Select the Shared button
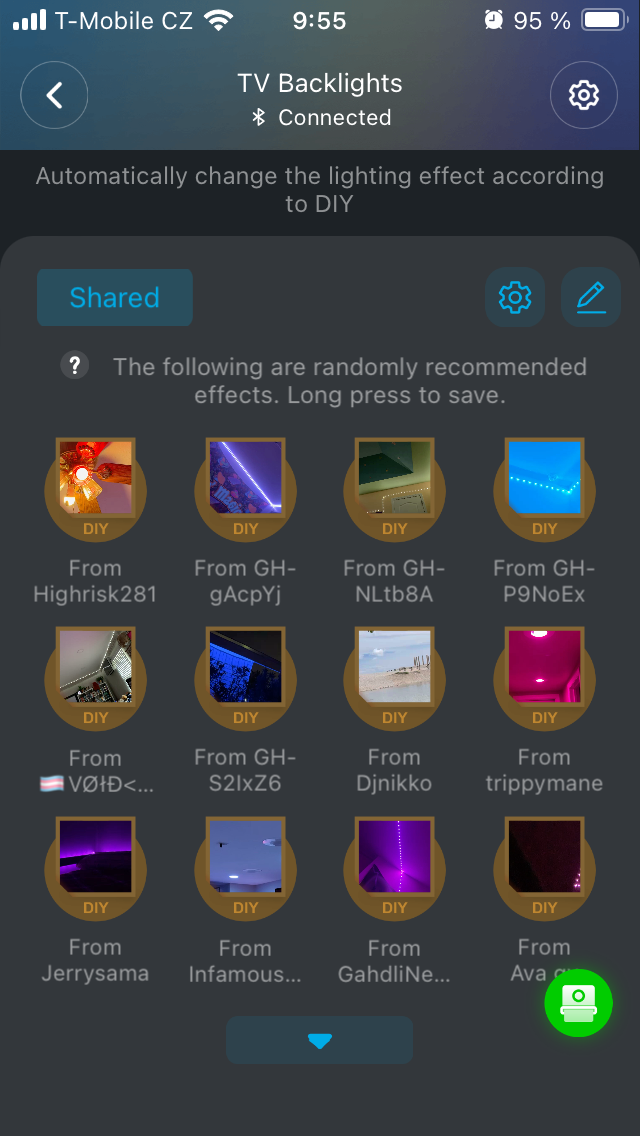 (115, 297)
